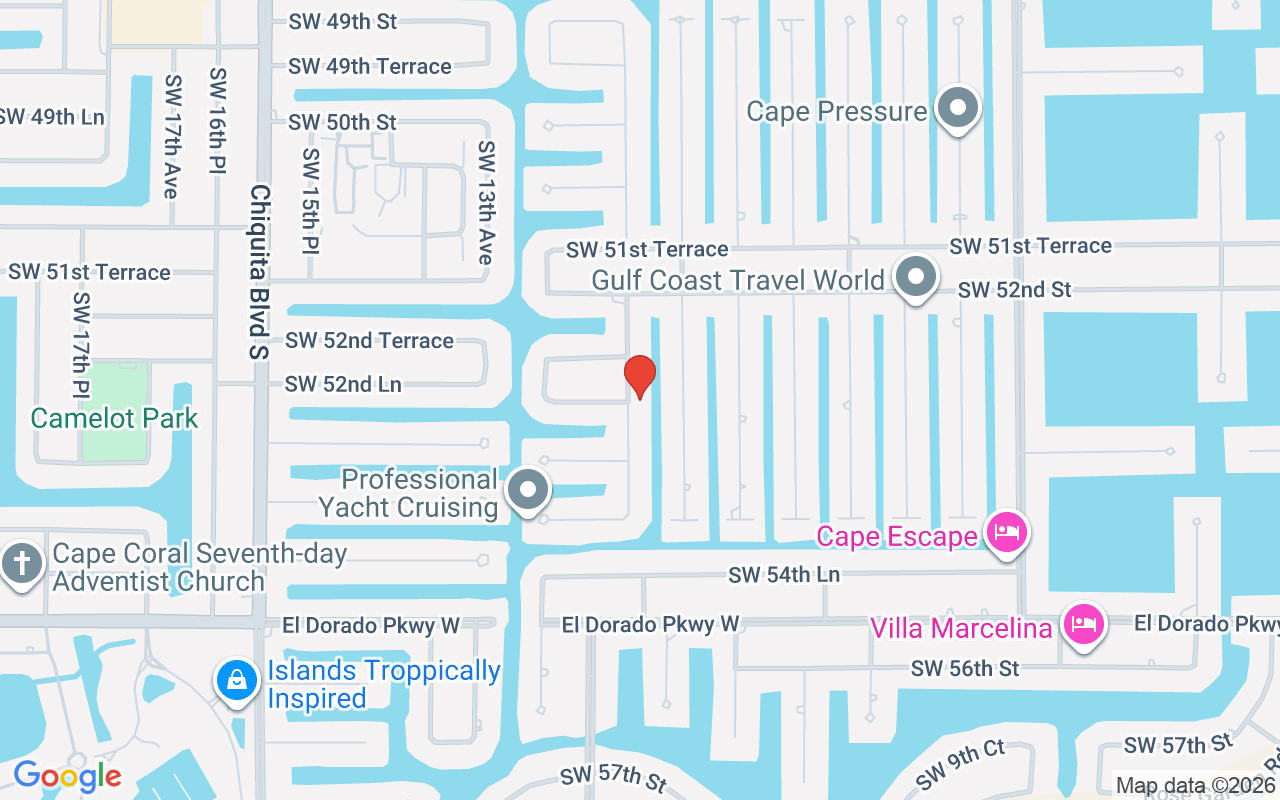
Task: Open the Cape Pressure marker
Action: 958,106
